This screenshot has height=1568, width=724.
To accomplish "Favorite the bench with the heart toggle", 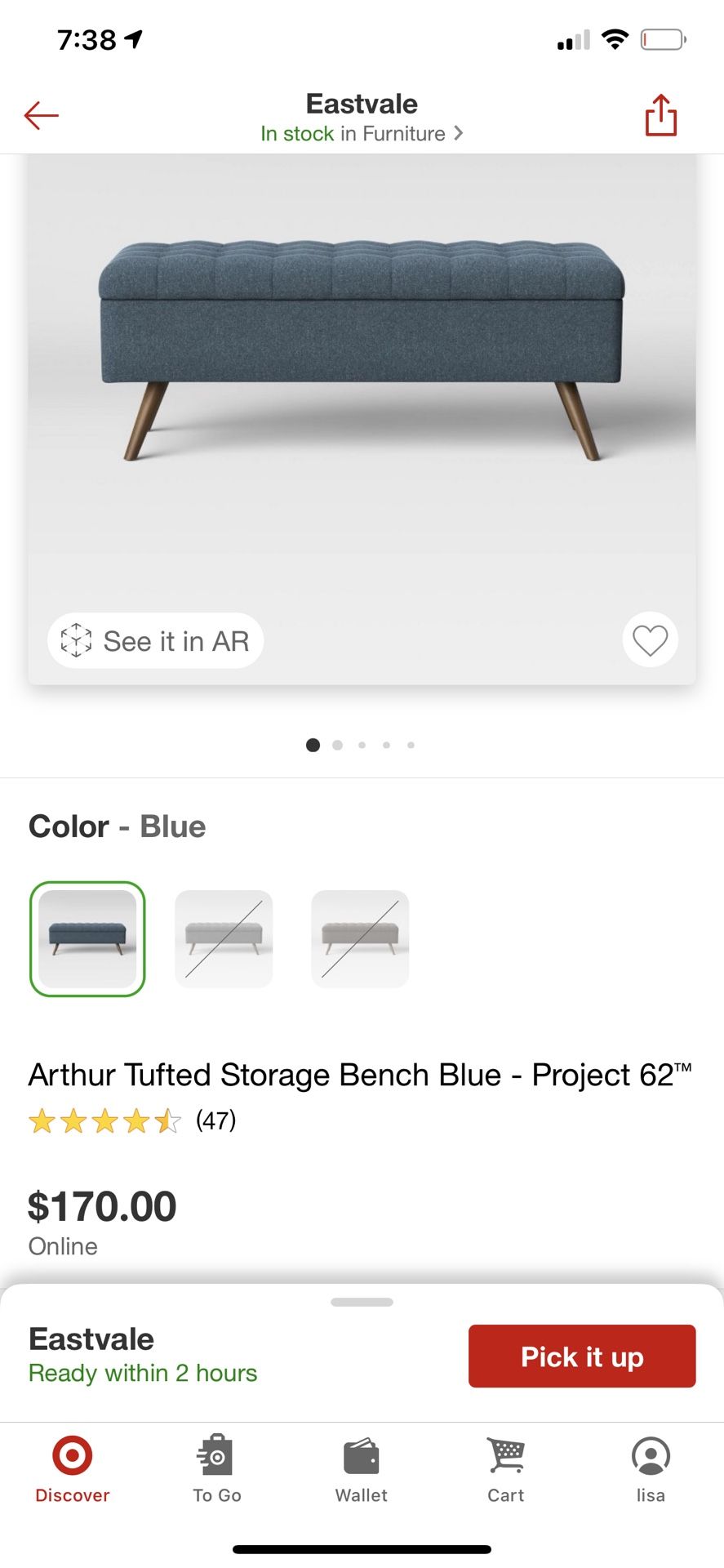I will click(649, 640).
